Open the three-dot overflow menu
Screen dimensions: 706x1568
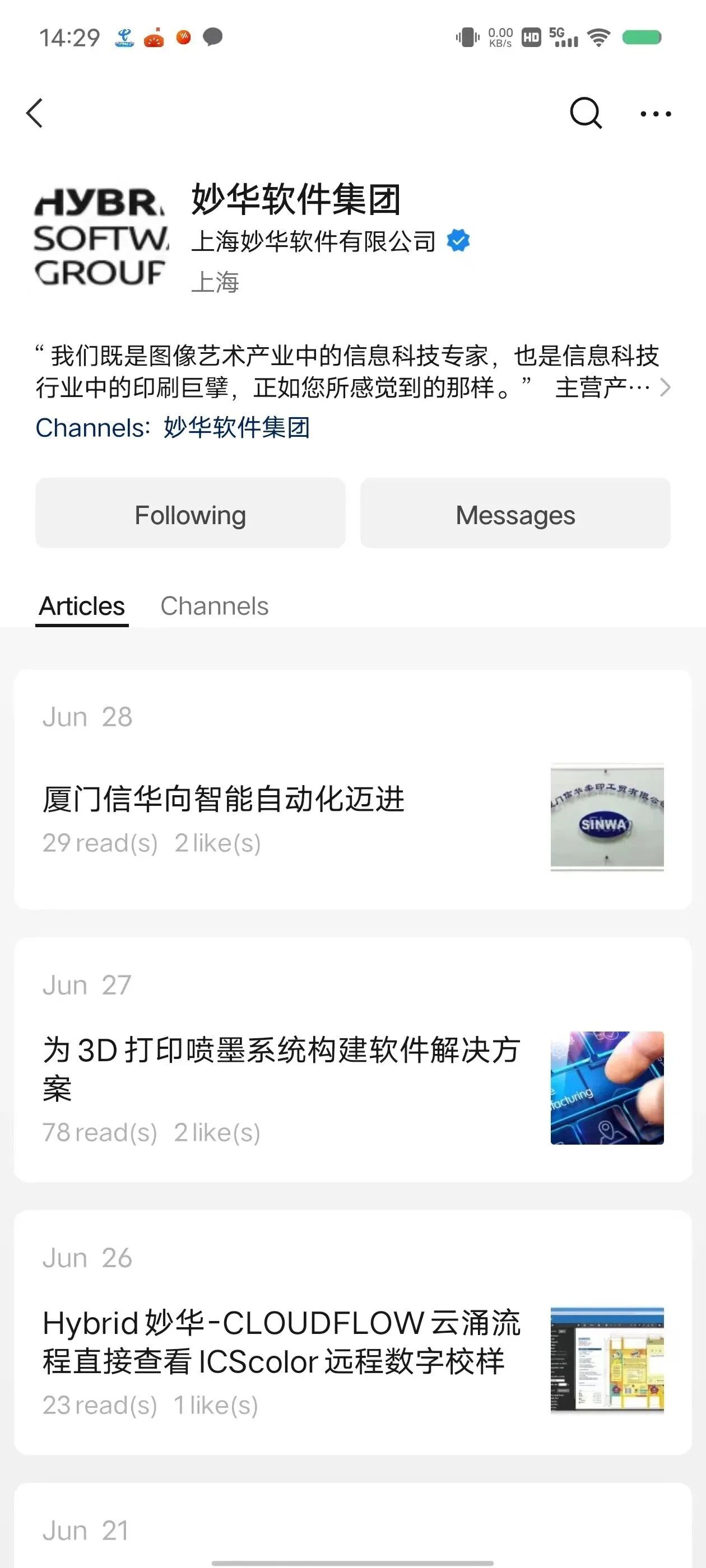pyautogui.click(x=656, y=114)
